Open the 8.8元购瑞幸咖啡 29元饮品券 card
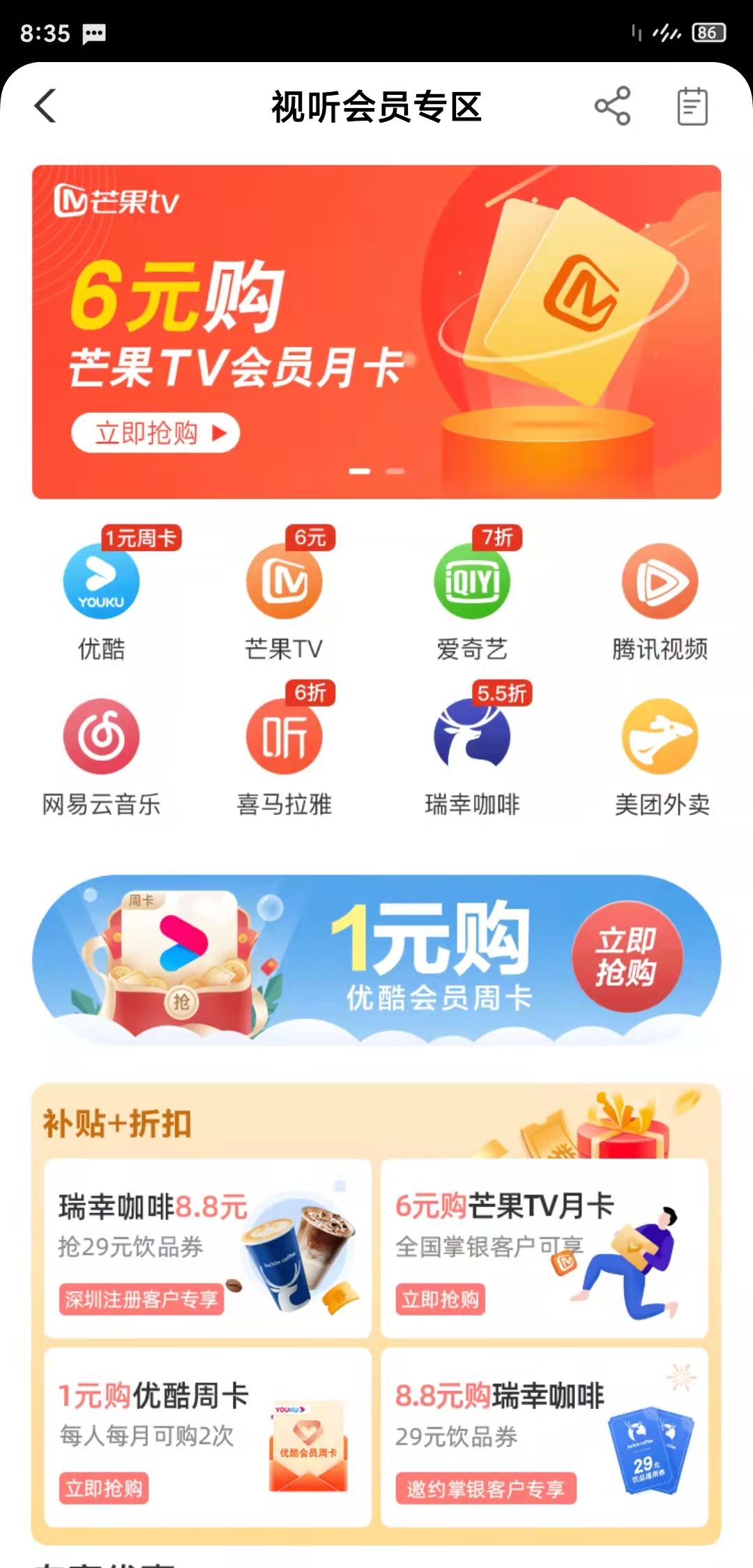This screenshot has height=1568, width=753. (x=545, y=1438)
